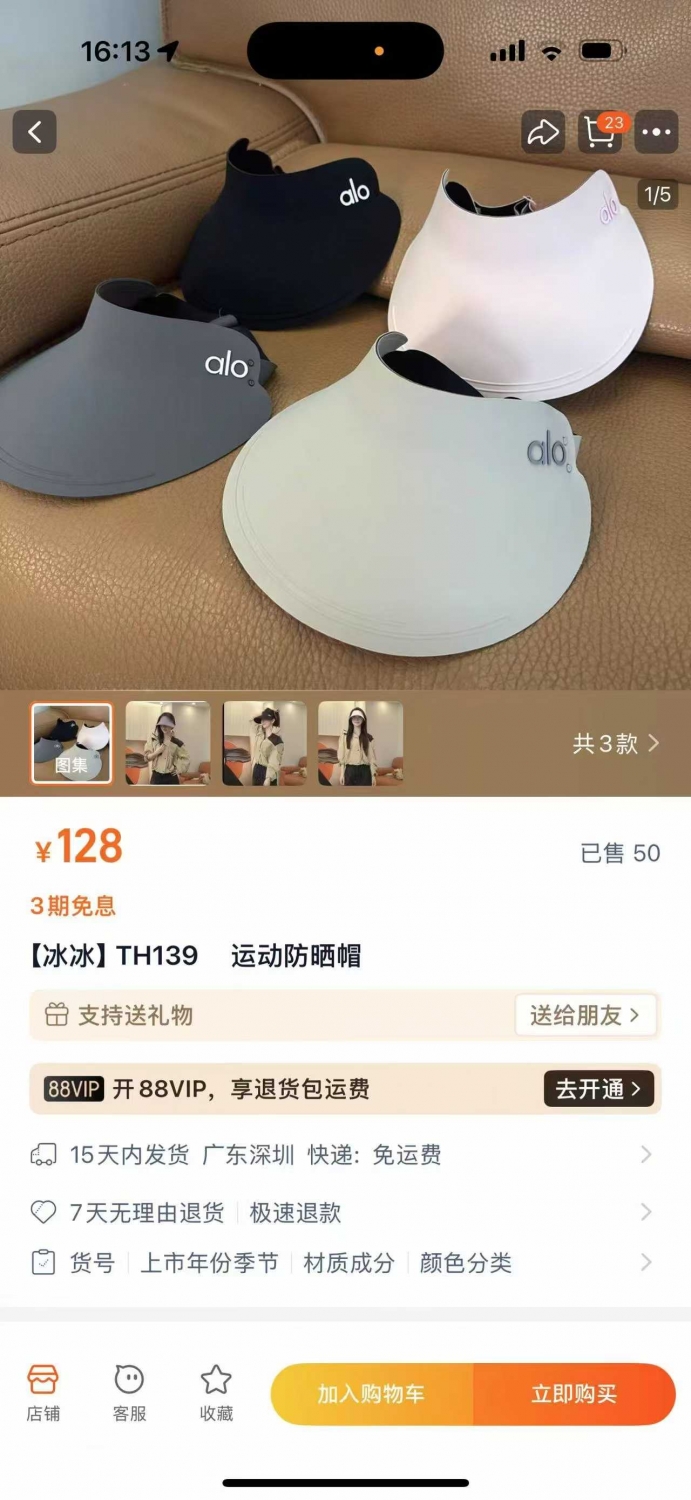Viewport: 691px width, 1500px height.
Task: Open the shopping cart with 23 items
Action: point(601,131)
